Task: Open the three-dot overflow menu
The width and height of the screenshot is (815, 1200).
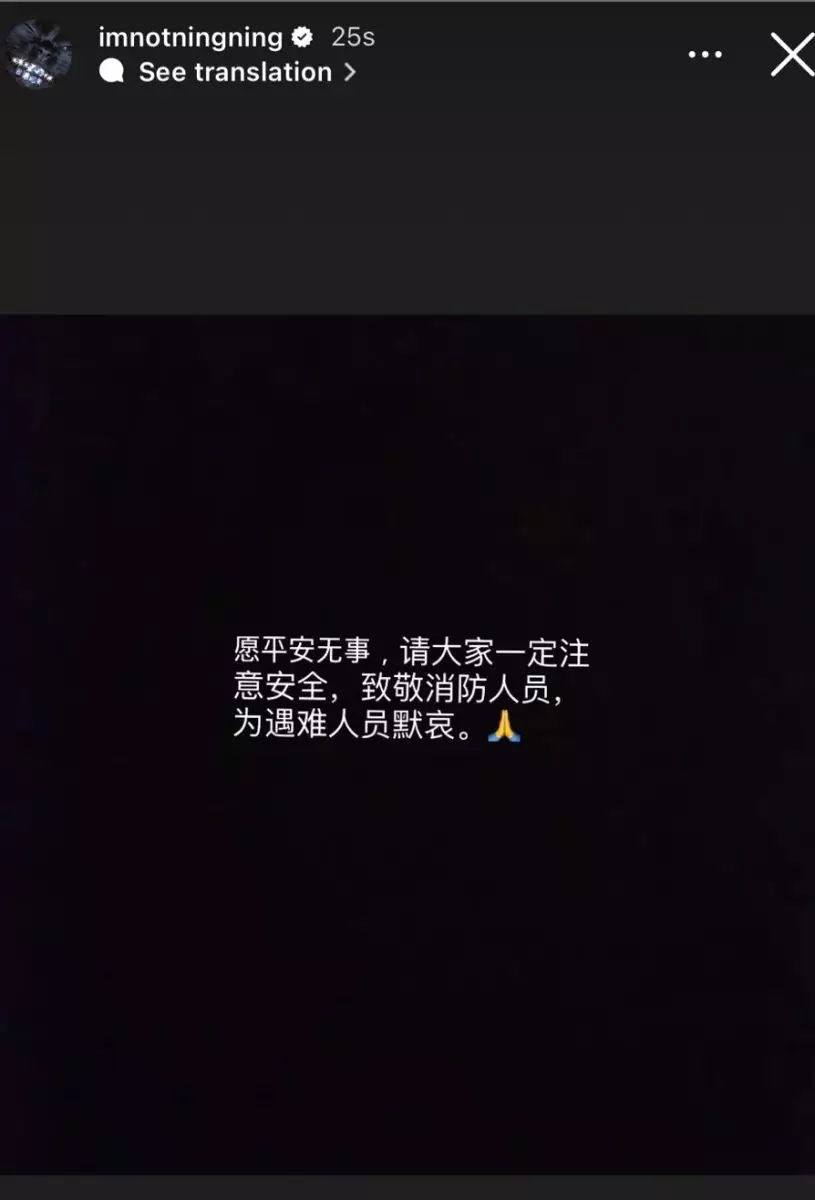Action: click(x=705, y=54)
